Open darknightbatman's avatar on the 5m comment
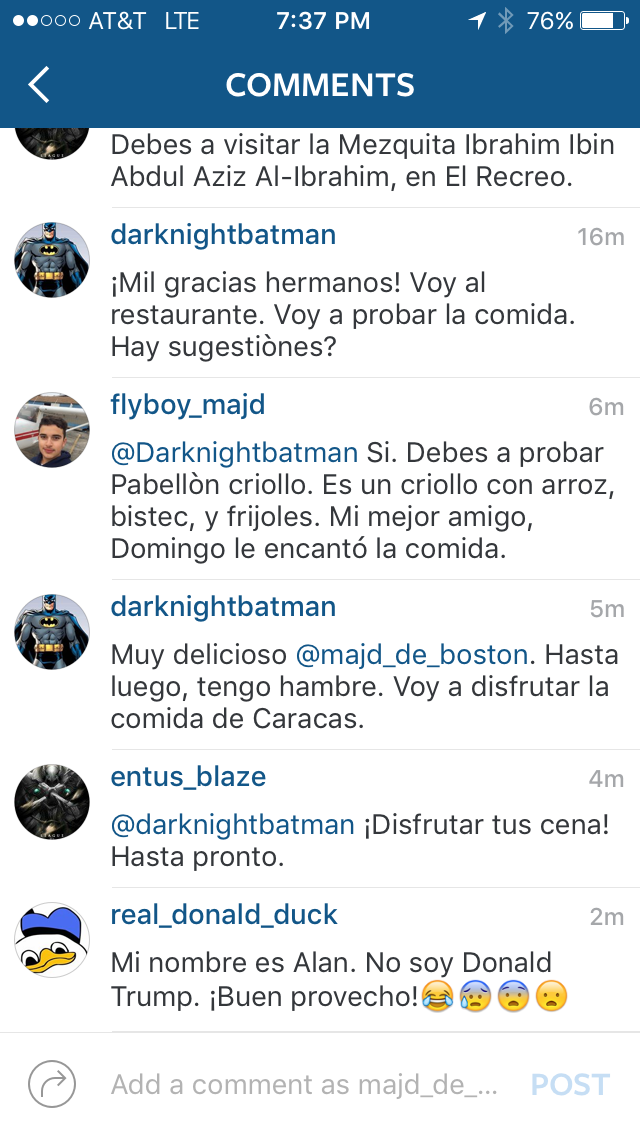 pyautogui.click(x=52, y=633)
